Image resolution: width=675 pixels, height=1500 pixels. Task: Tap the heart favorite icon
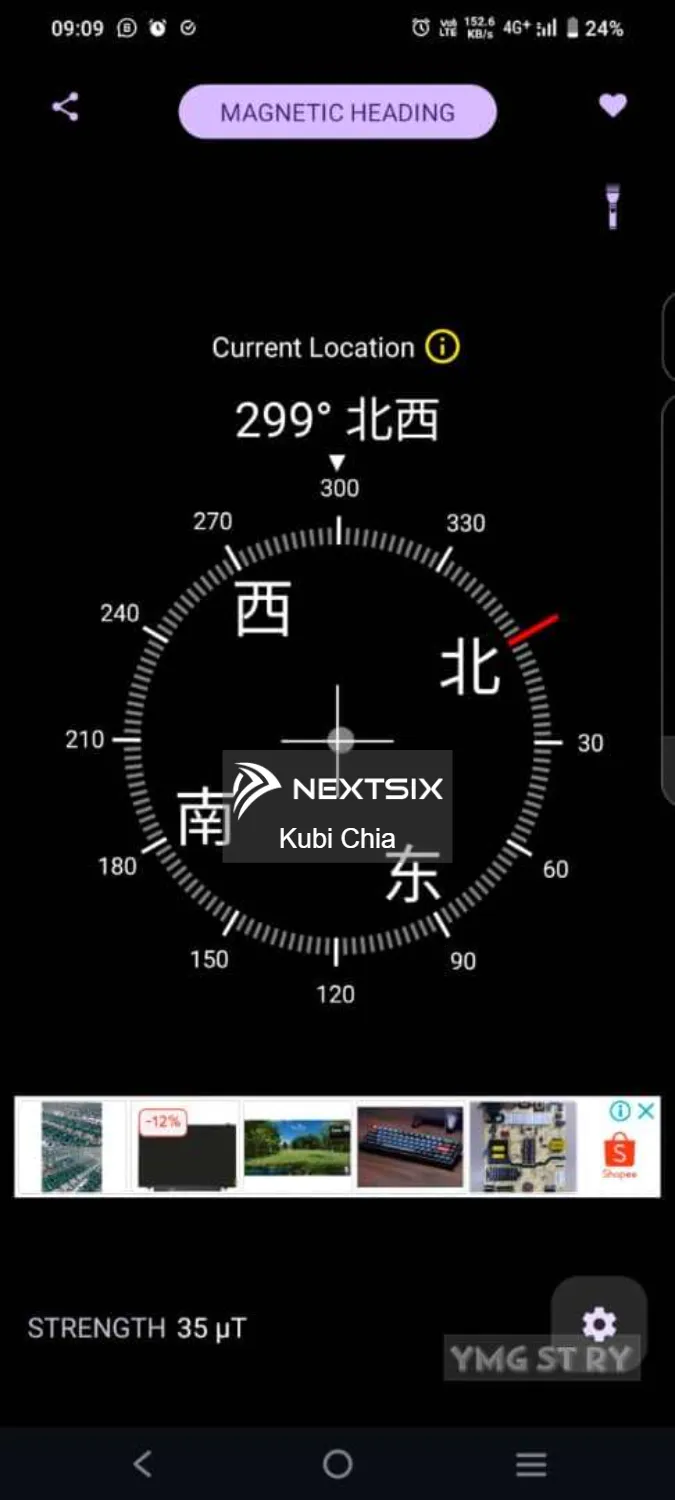point(612,105)
